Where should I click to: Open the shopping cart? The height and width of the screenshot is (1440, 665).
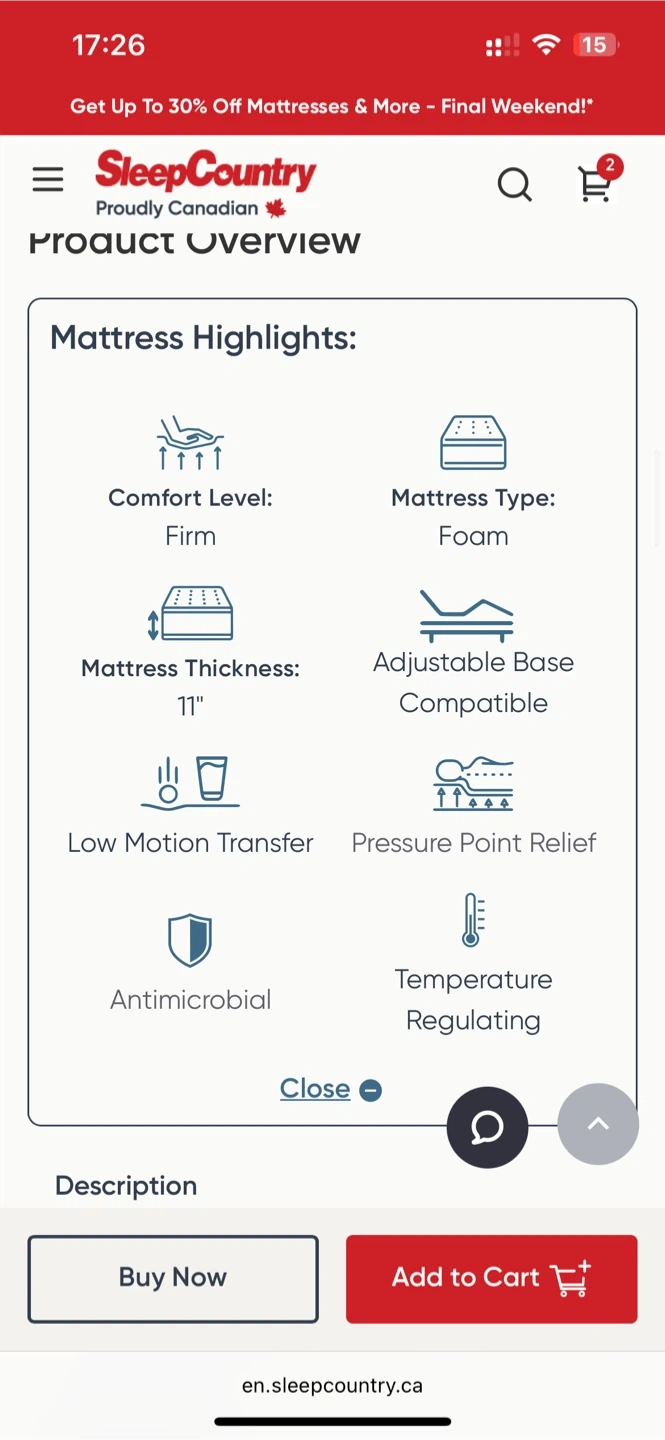[598, 181]
